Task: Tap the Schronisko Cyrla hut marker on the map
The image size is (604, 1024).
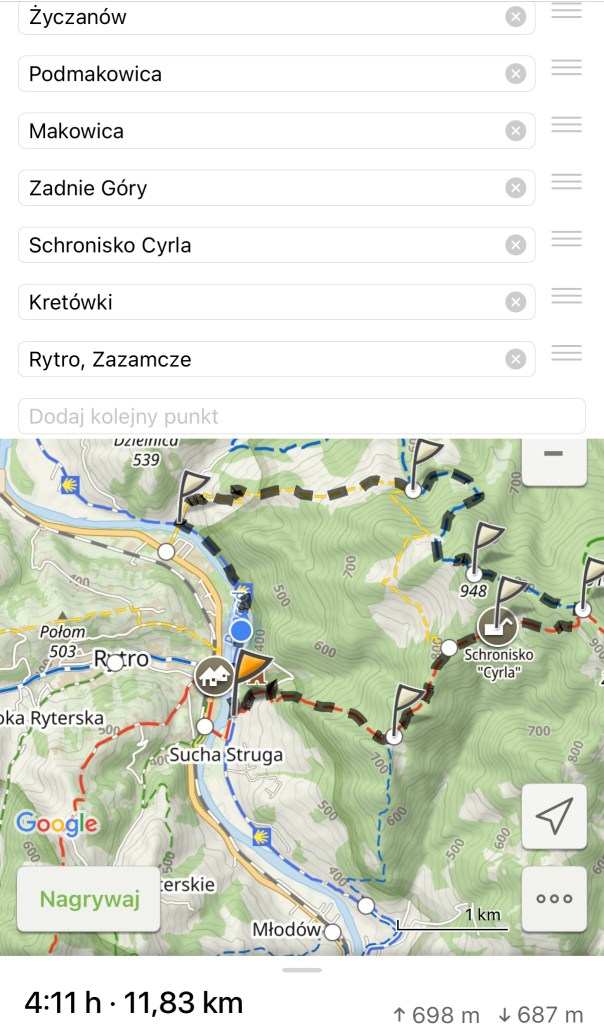Action: click(497, 627)
